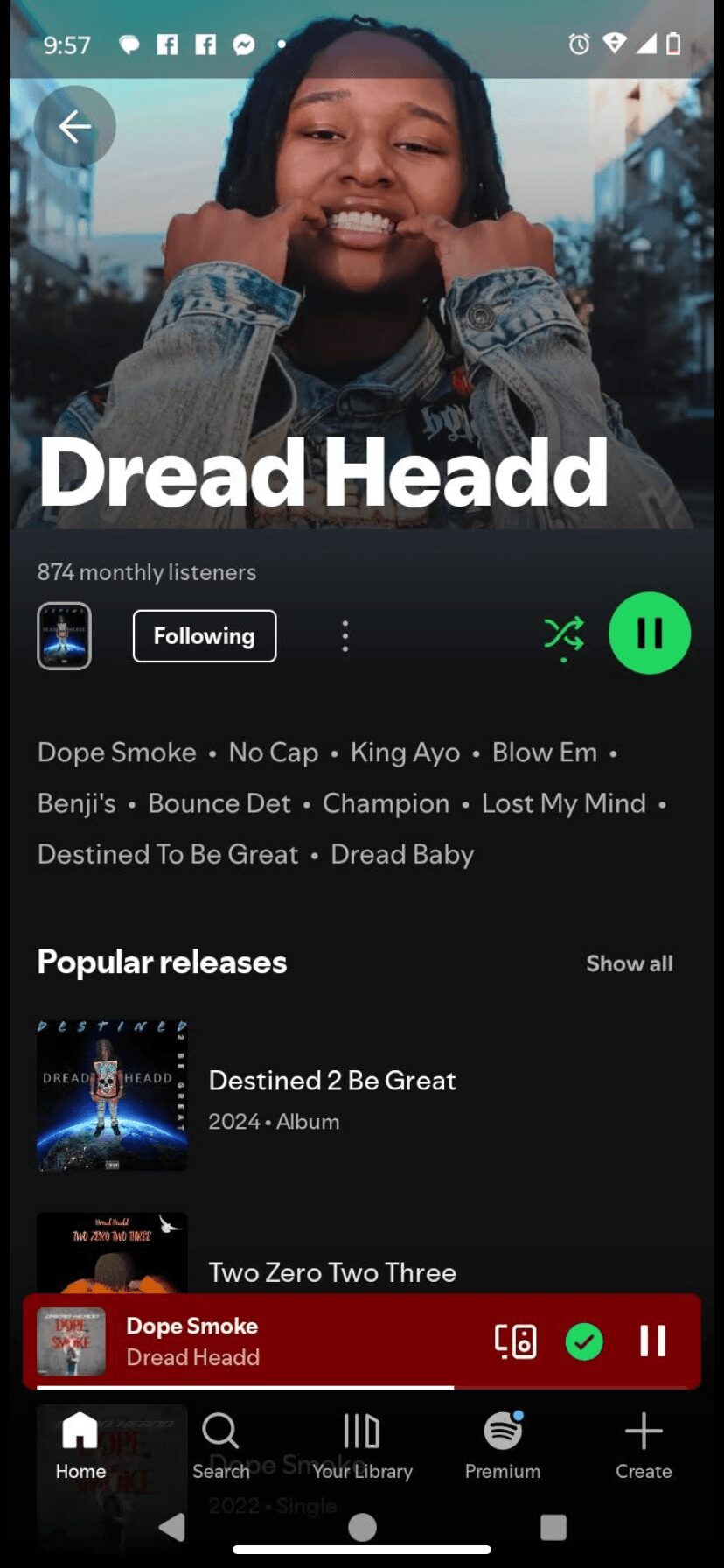Open the Create tab
Image resolution: width=724 pixels, height=1568 pixels.
[644, 1445]
